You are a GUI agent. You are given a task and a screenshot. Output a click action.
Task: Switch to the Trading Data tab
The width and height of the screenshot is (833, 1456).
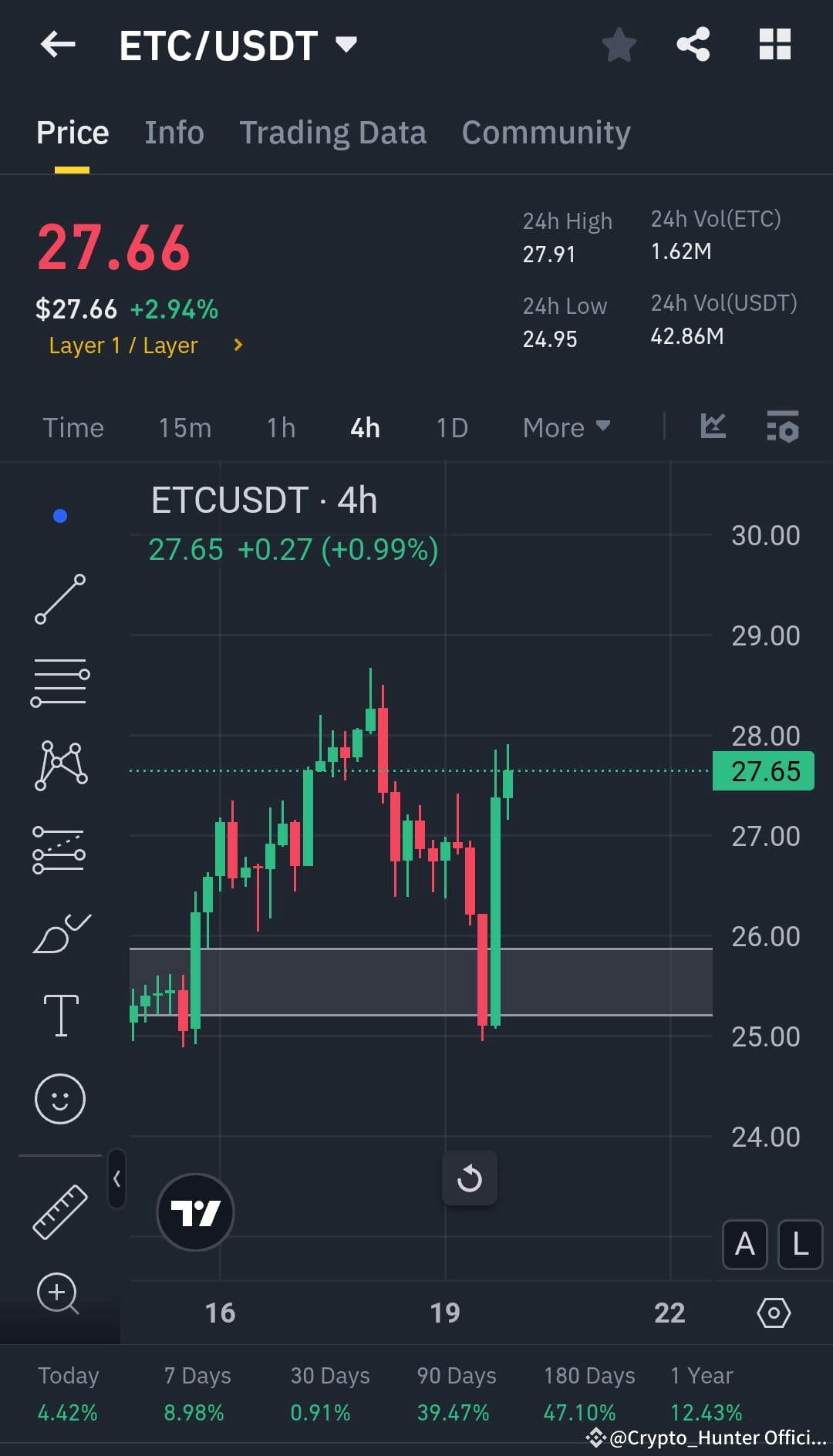pos(332,132)
